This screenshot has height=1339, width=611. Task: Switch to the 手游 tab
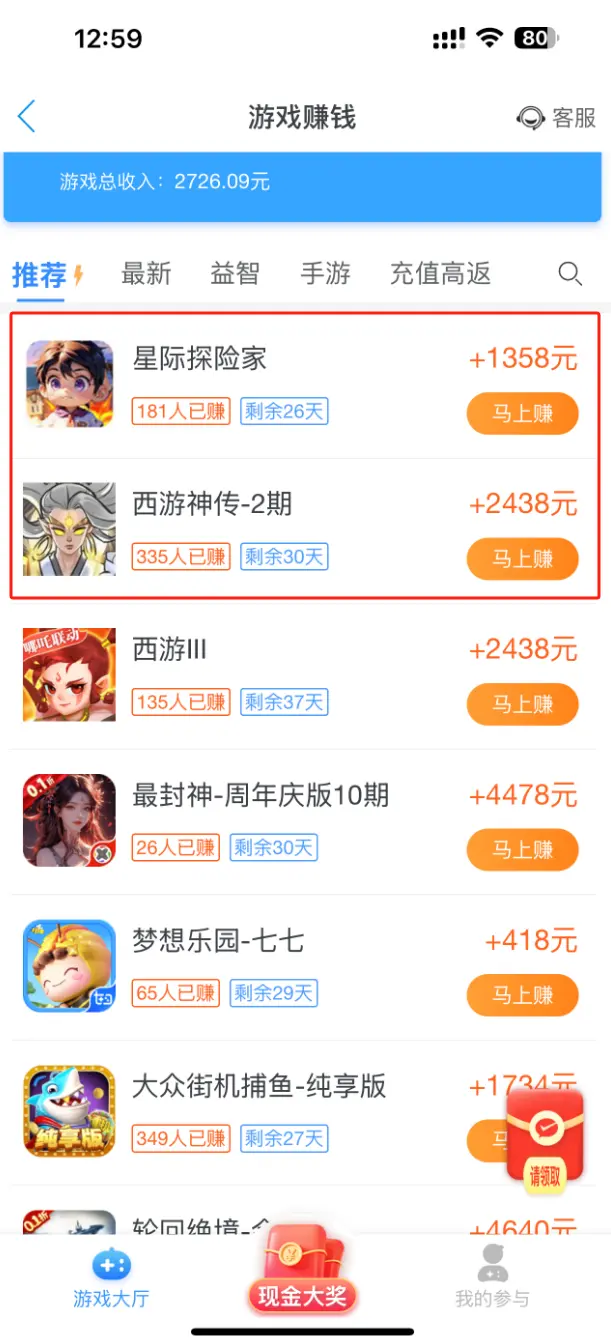coord(325,274)
